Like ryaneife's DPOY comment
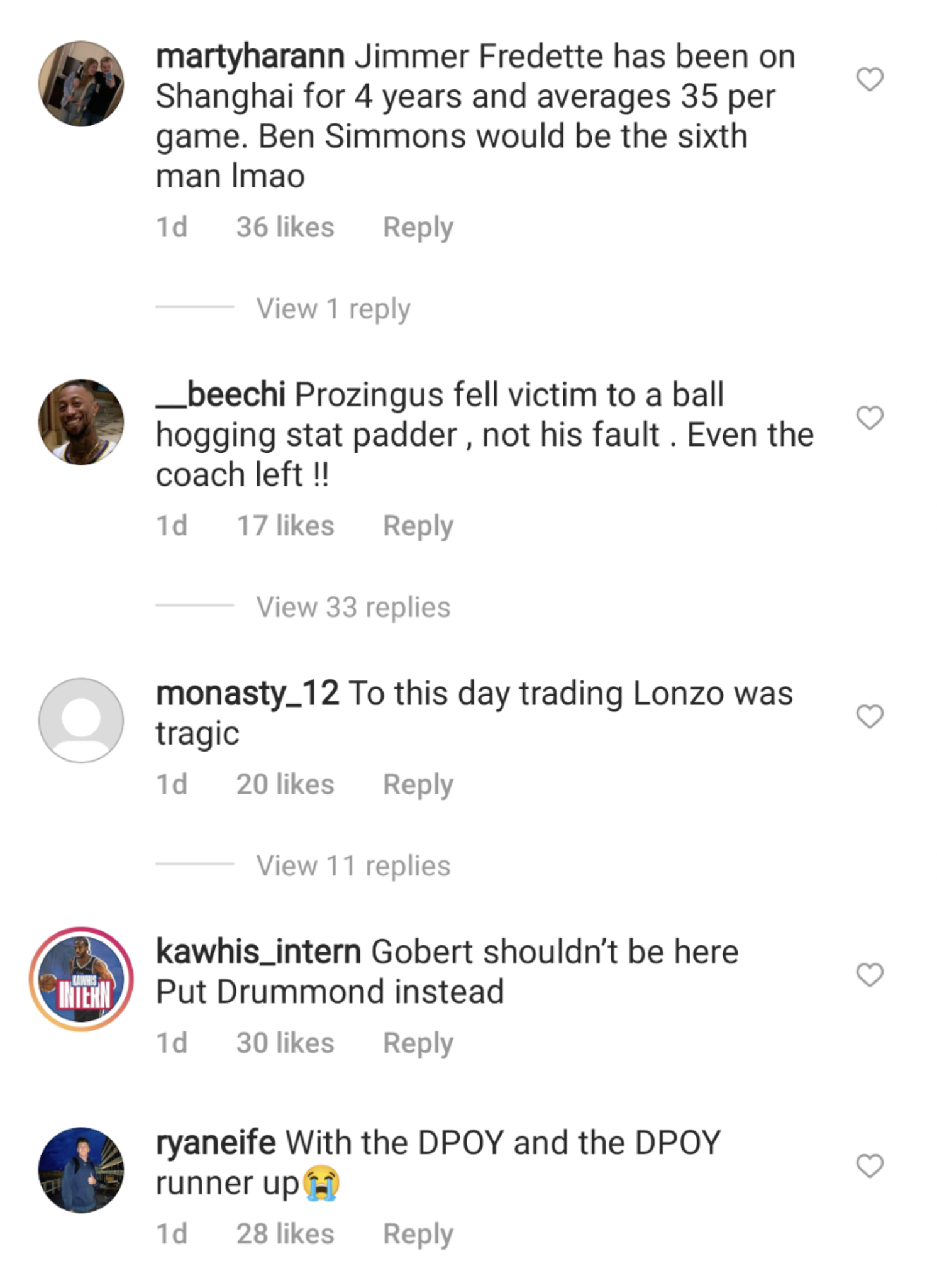Screen dimensions: 937x1288 pos(870,1165)
